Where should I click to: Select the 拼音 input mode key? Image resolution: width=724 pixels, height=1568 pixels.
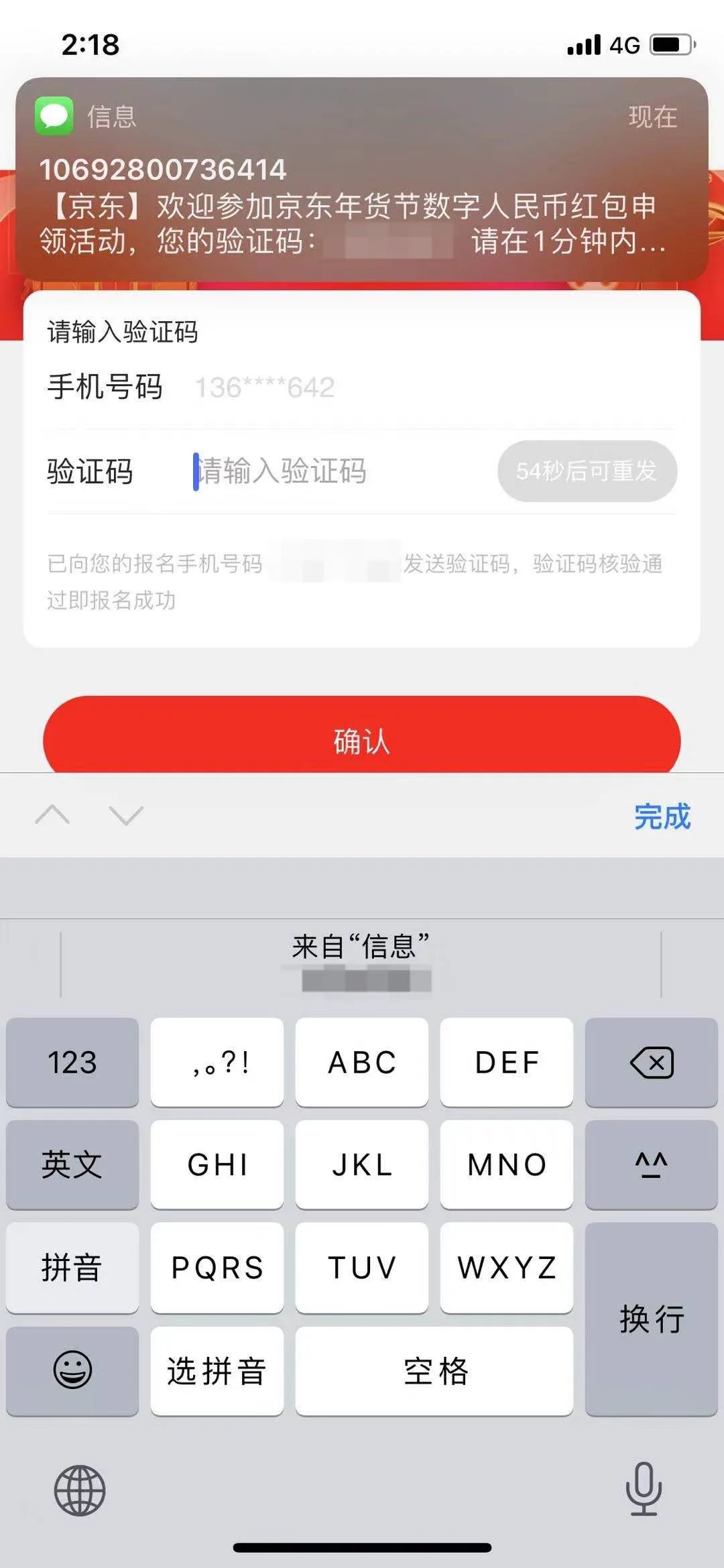point(72,1267)
